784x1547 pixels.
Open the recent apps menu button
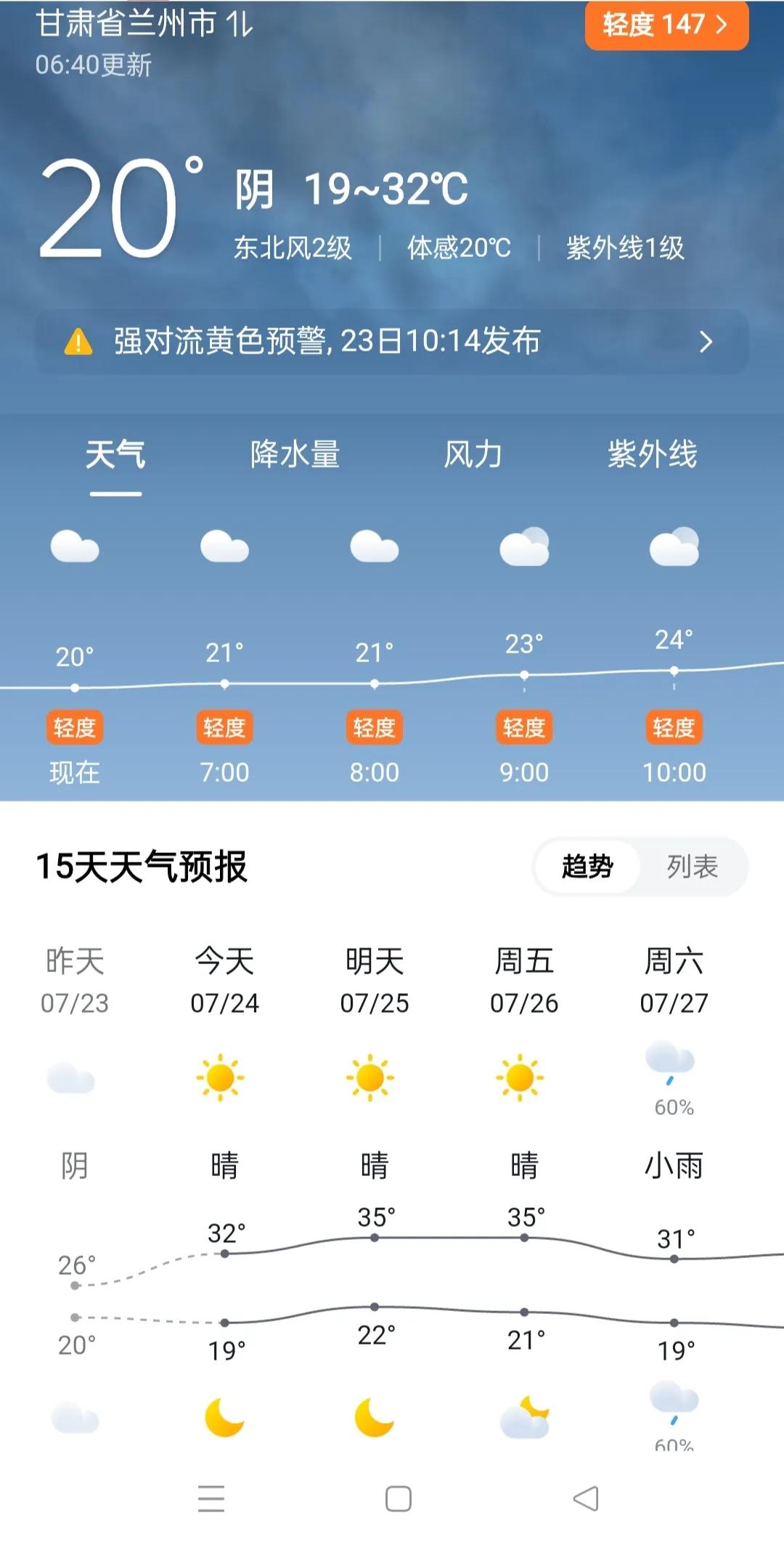coord(211,1498)
